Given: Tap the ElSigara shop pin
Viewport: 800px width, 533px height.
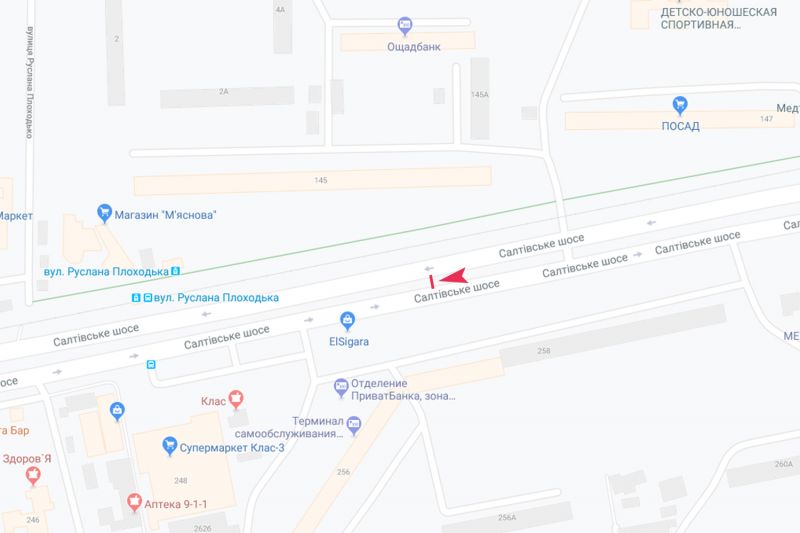Looking at the screenshot, I should 347,320.
